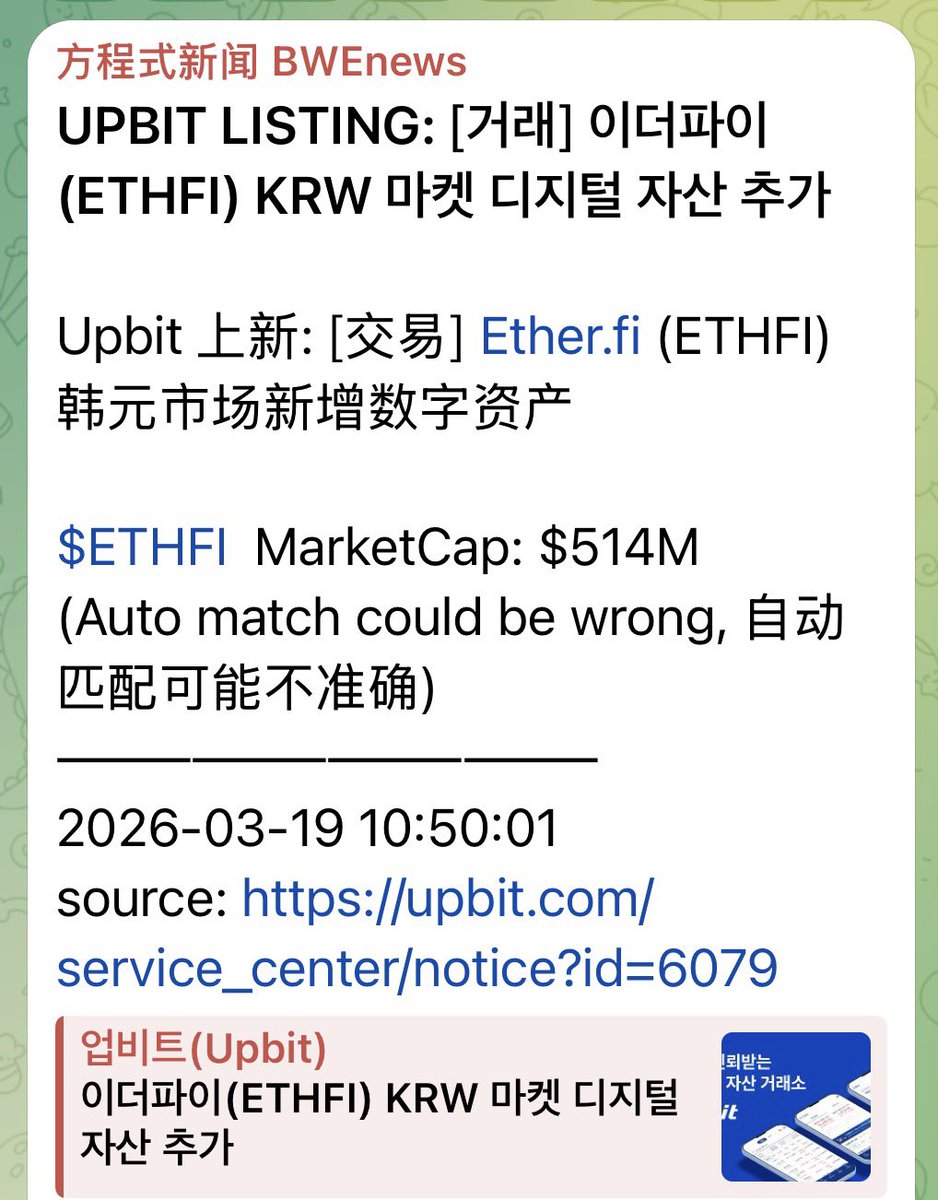Open the Ether.fi link
Image resolution: width=938 pixels, height=1200 pixels.
point(560,338)
